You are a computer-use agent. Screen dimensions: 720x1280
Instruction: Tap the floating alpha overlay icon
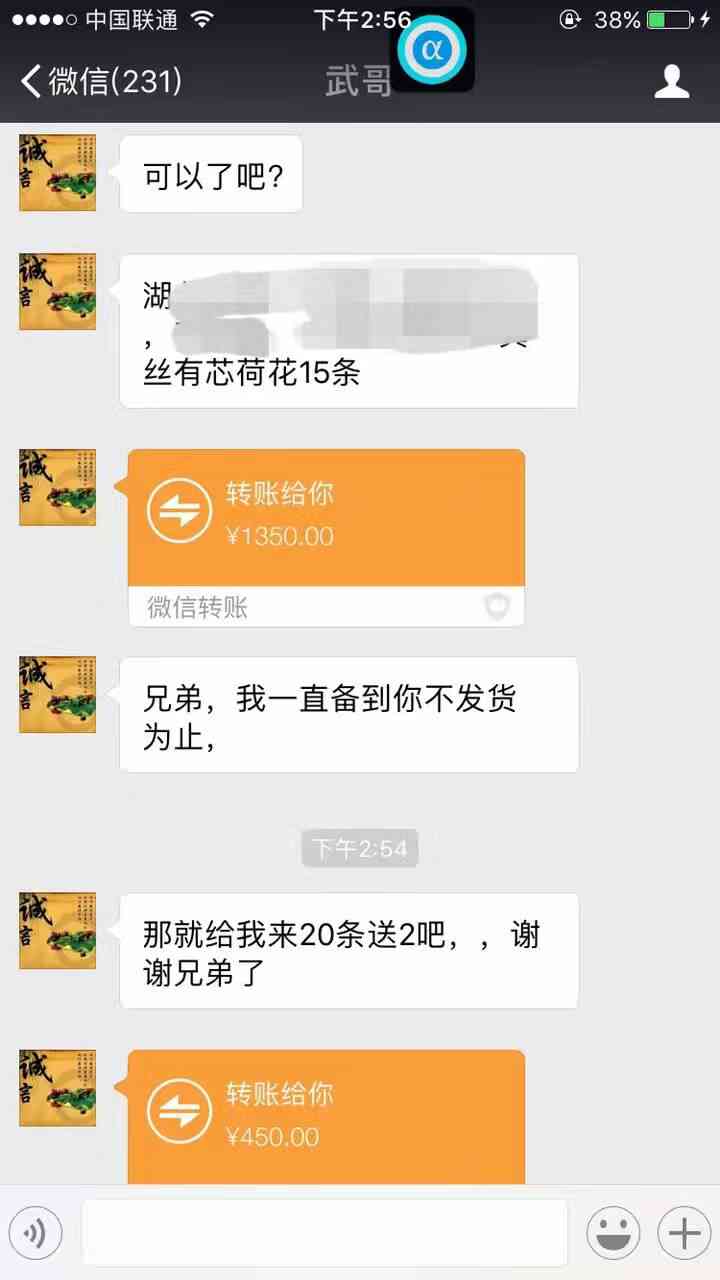pos(432,50)
